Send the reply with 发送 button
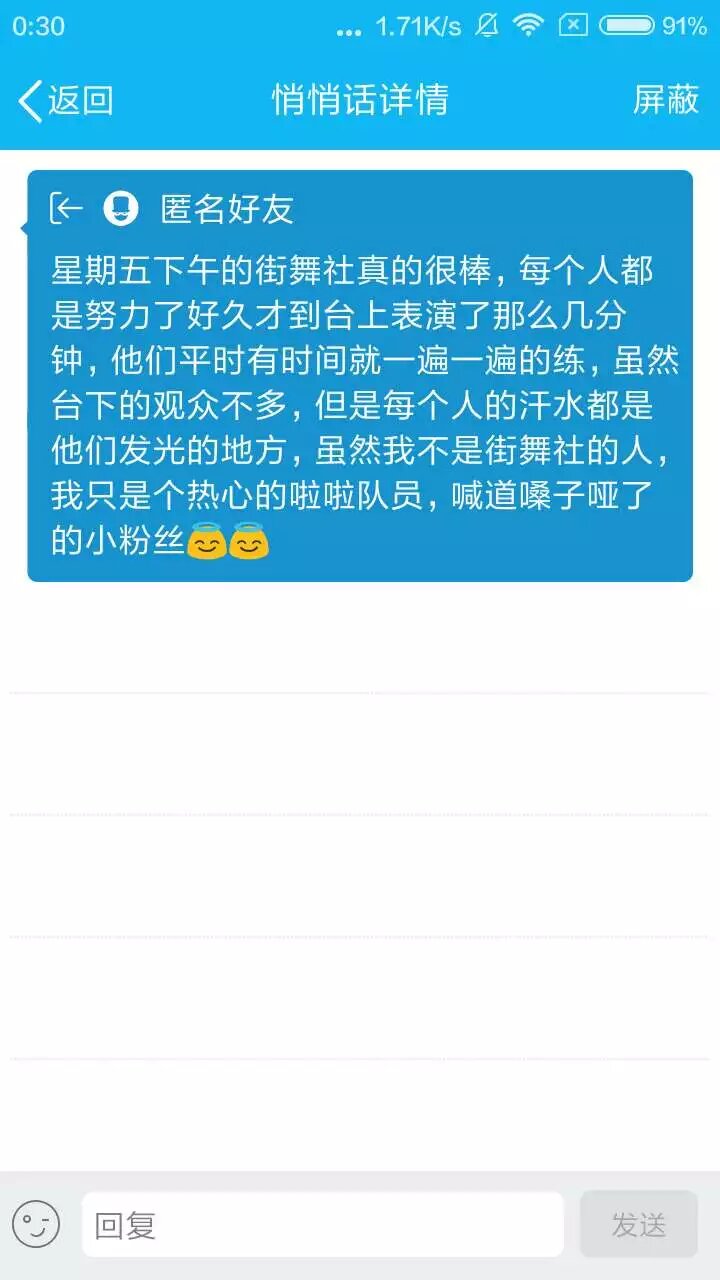 638,1224
